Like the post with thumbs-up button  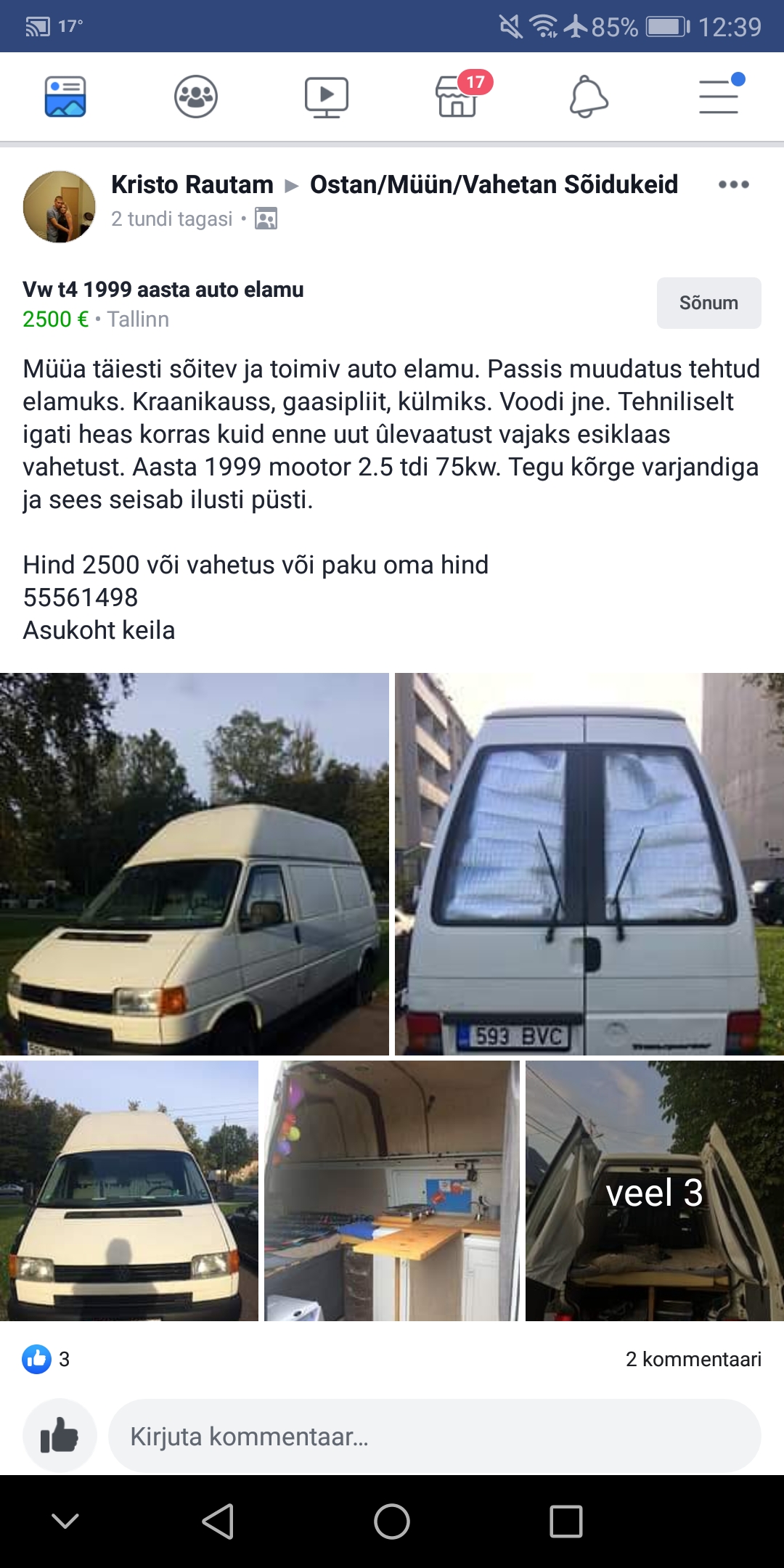coord(60,1436)
